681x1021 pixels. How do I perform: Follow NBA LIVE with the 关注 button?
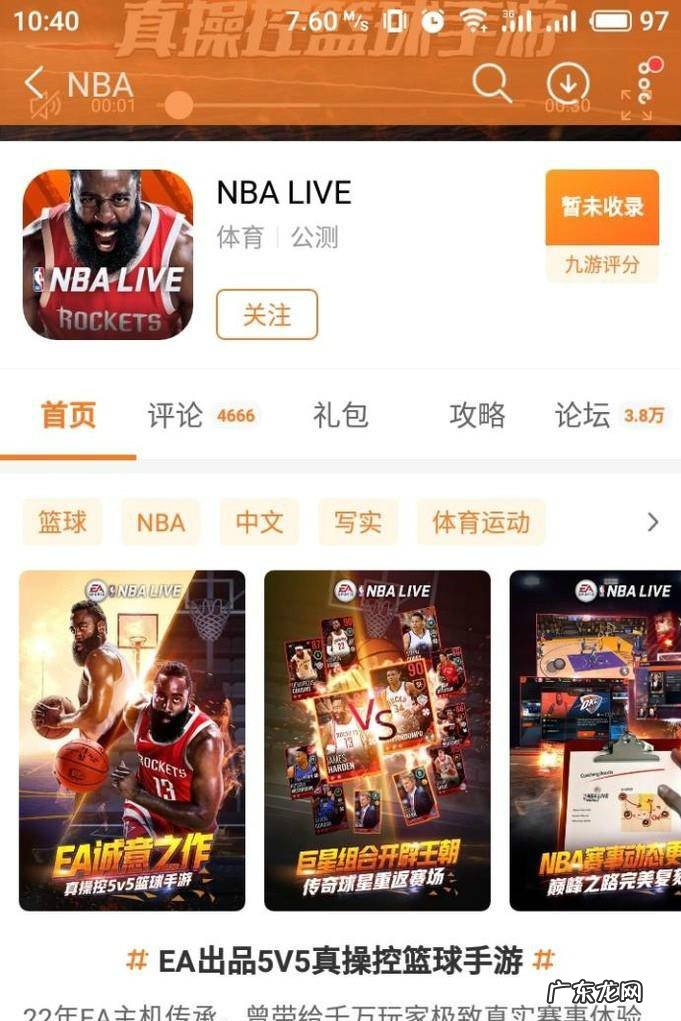tap(267, 315)
